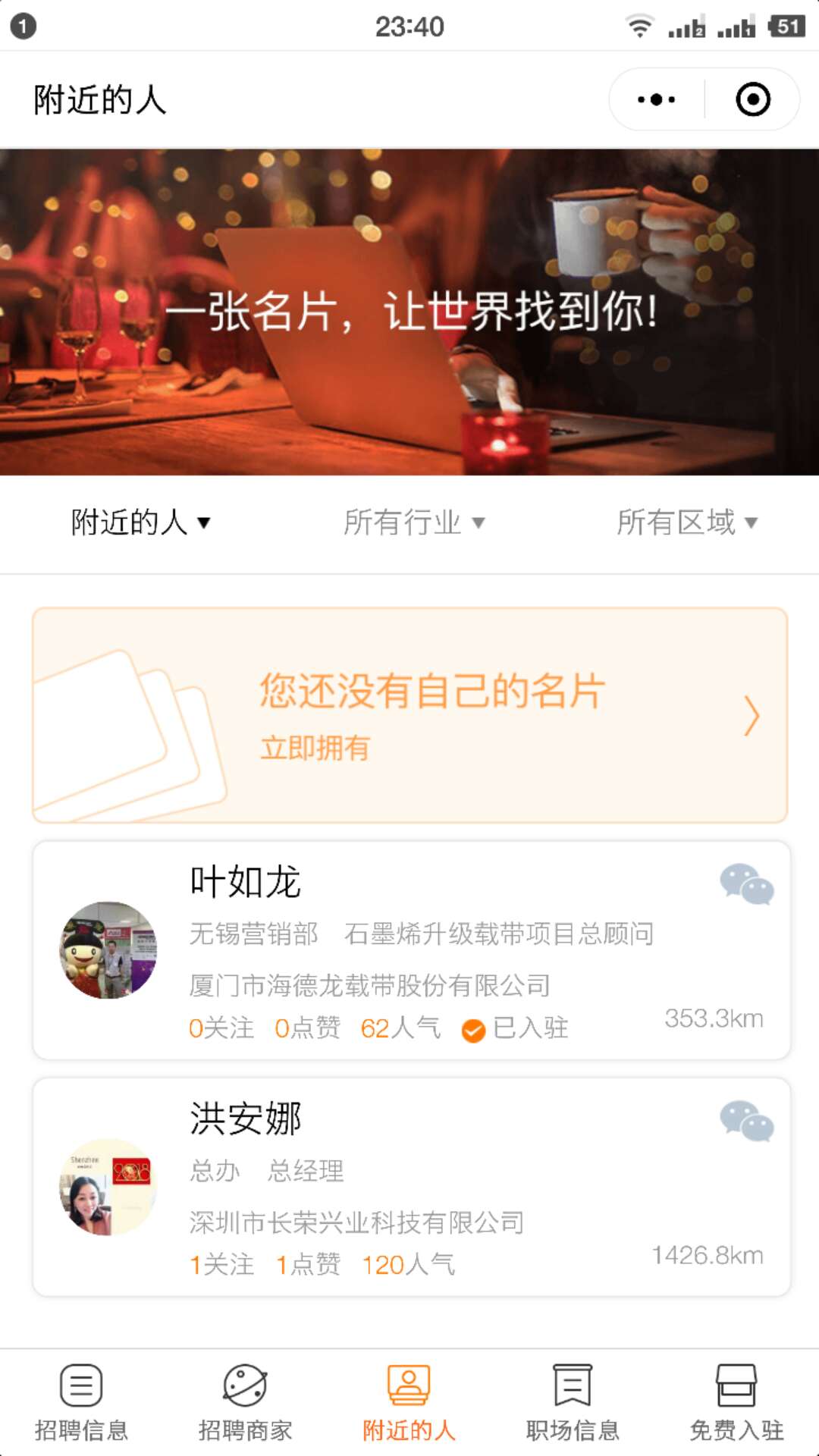The image size is (819, 1456).
Task: Create your card via 立即拥有 banner
Action: [x=409, y=715]
